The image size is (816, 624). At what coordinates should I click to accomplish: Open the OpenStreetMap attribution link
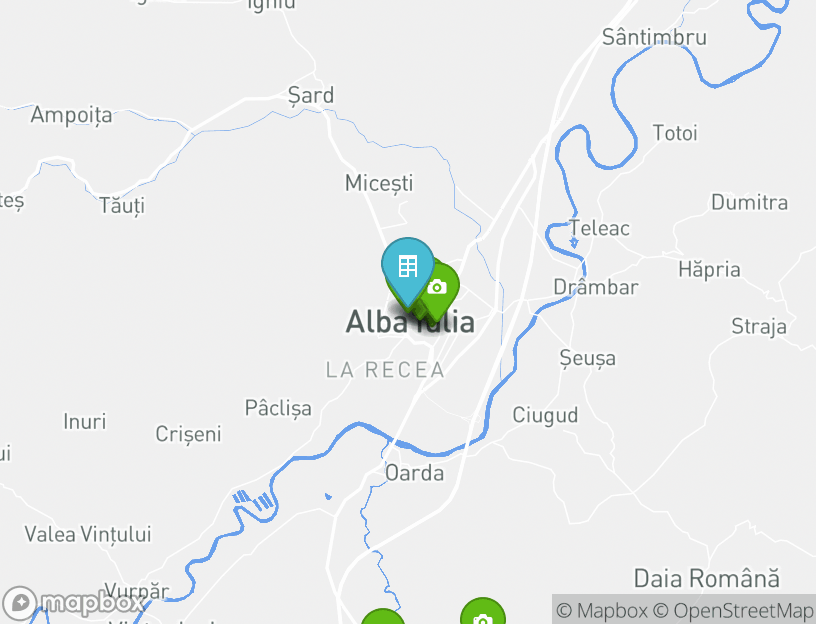(x=733, y=610)
